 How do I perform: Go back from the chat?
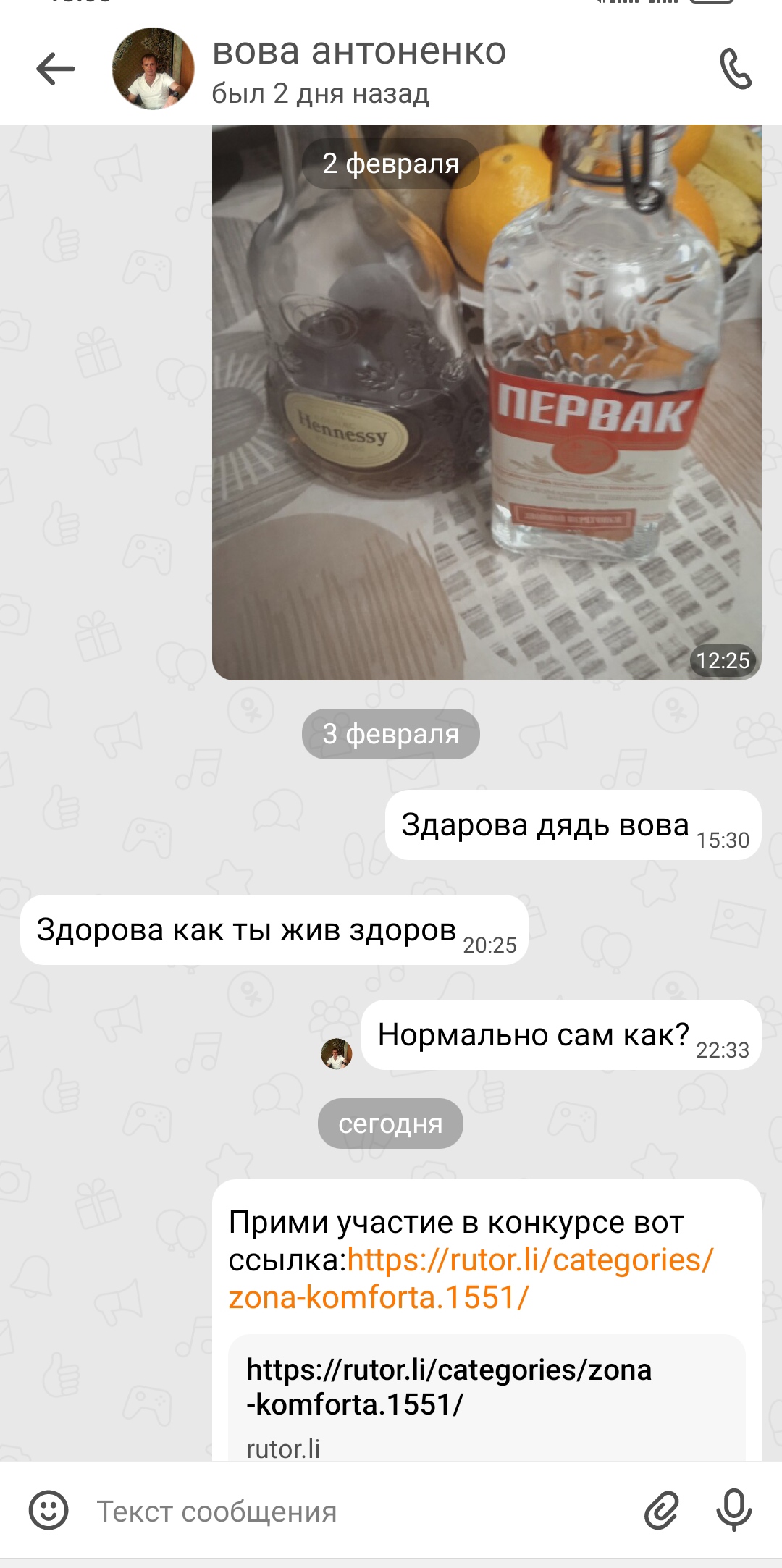(56, 69)
